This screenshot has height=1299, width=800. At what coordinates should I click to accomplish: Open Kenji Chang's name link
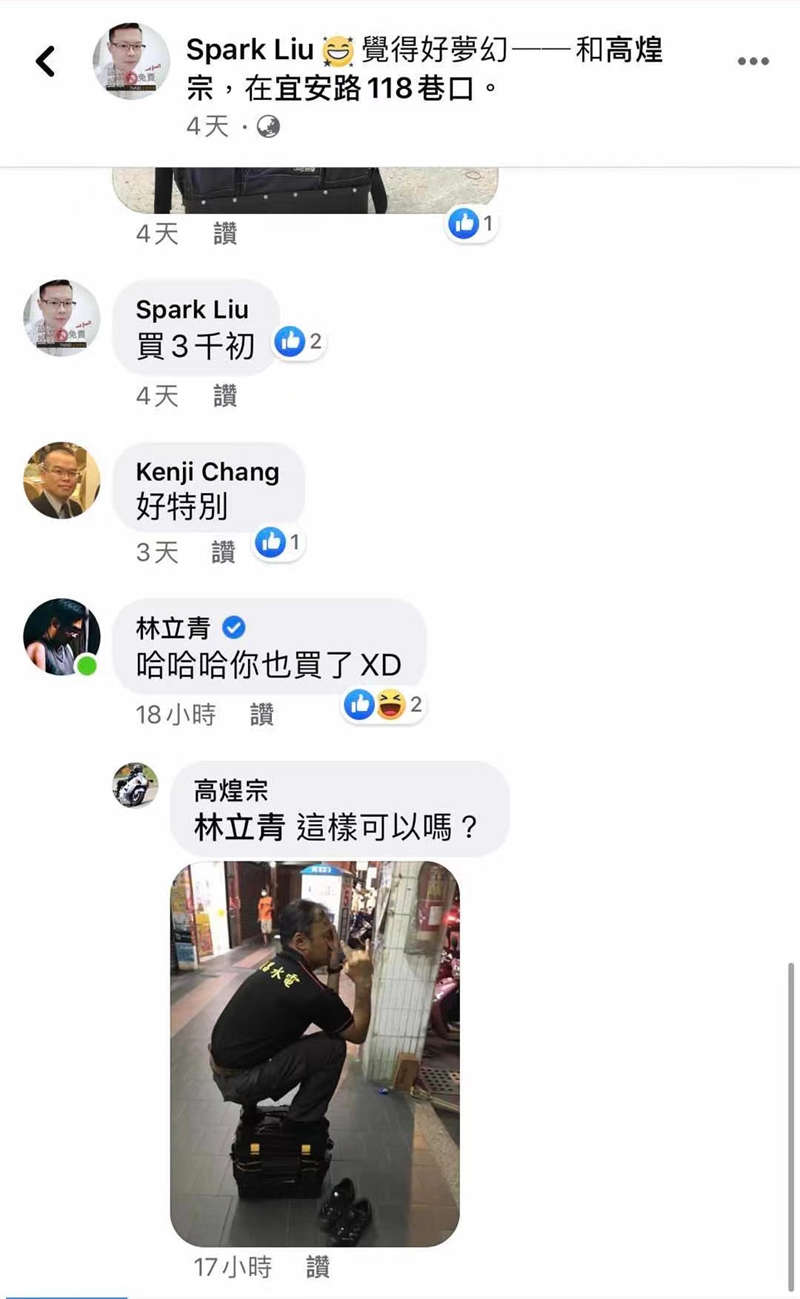point(207,472)
